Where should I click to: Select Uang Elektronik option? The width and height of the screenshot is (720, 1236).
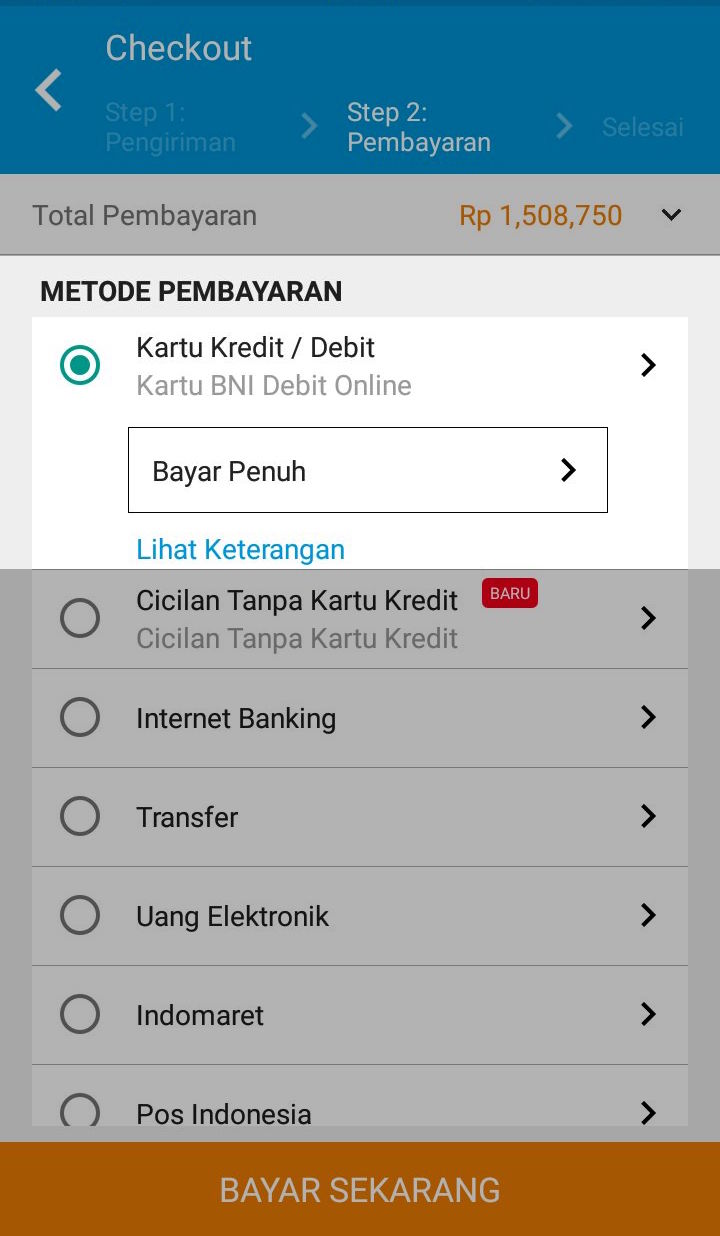point(360,916)
